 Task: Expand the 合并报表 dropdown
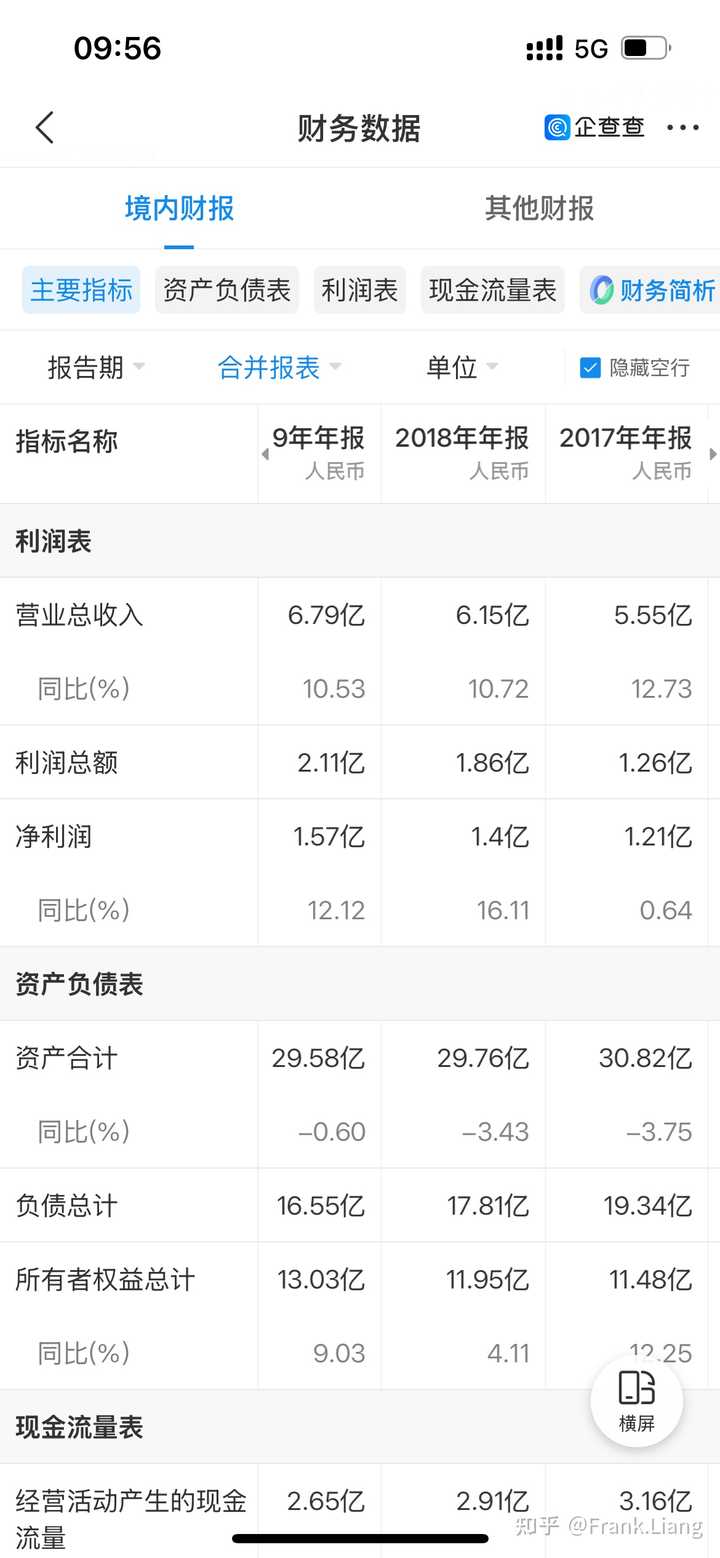click(x=279, y=368)
